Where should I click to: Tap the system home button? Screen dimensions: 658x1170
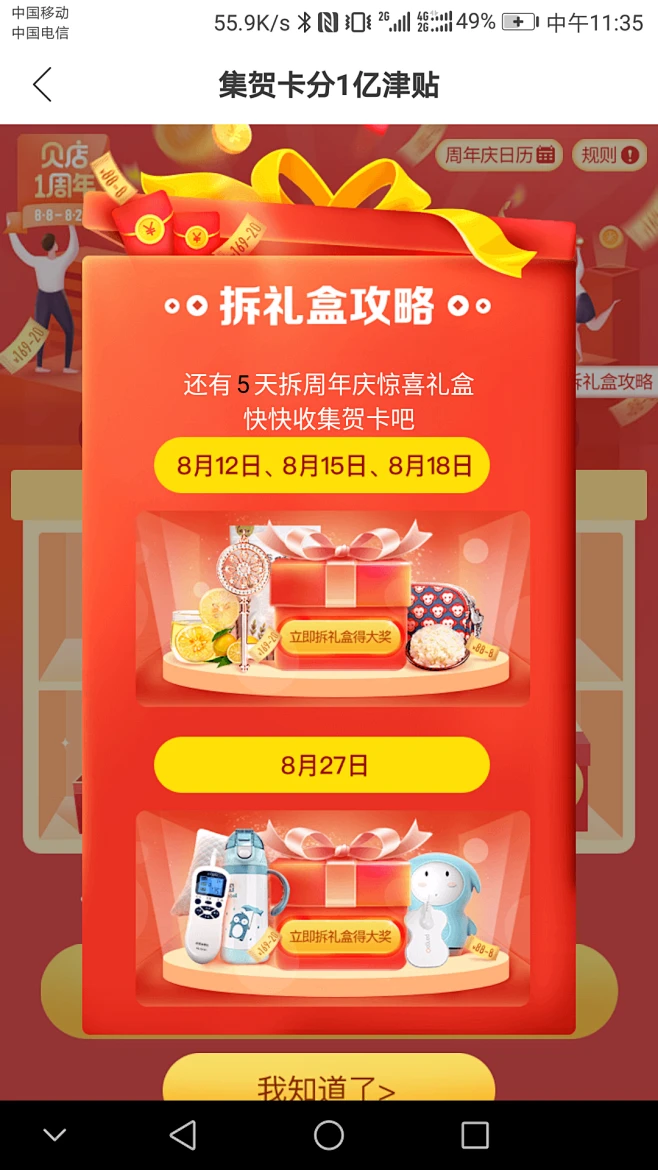click(x=328, y=1135)
